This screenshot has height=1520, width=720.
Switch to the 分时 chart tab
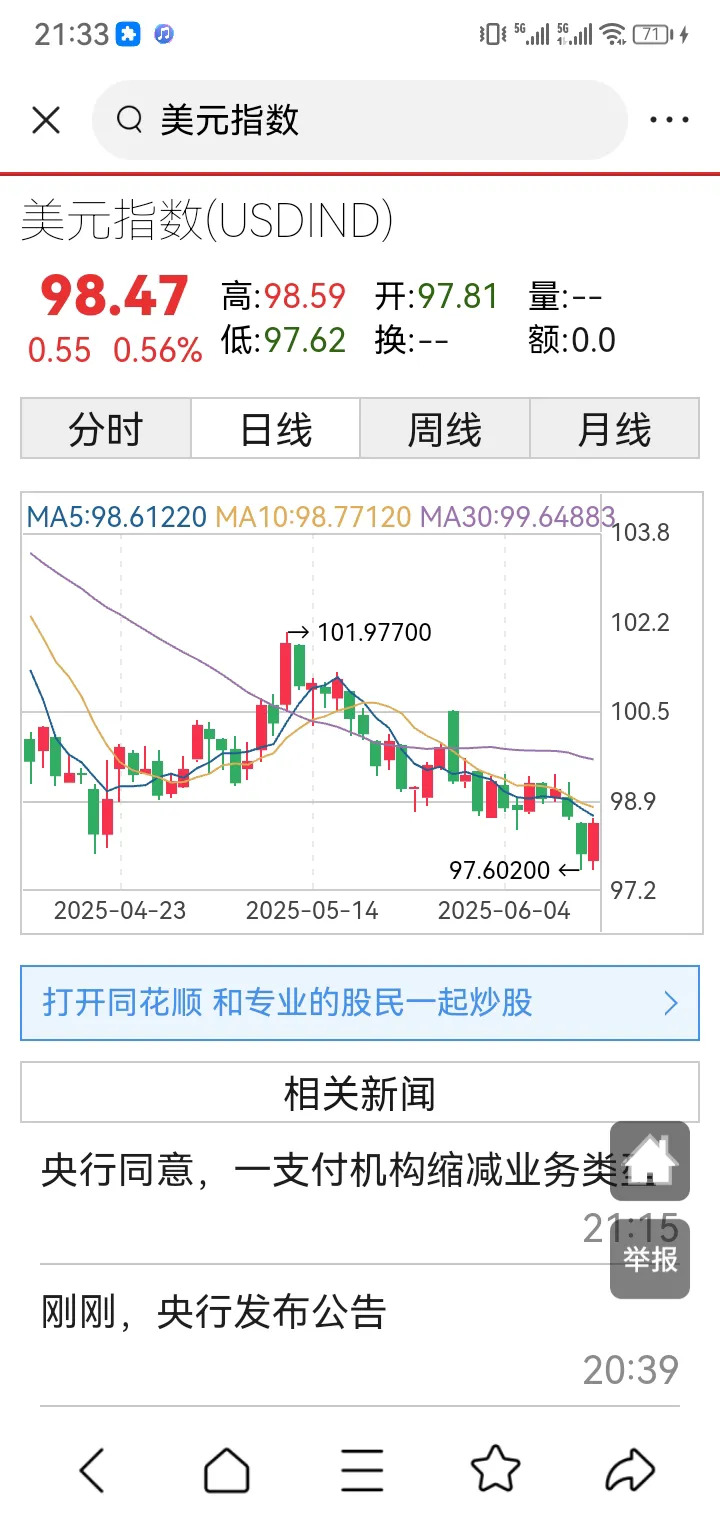(x=106, y=429)
